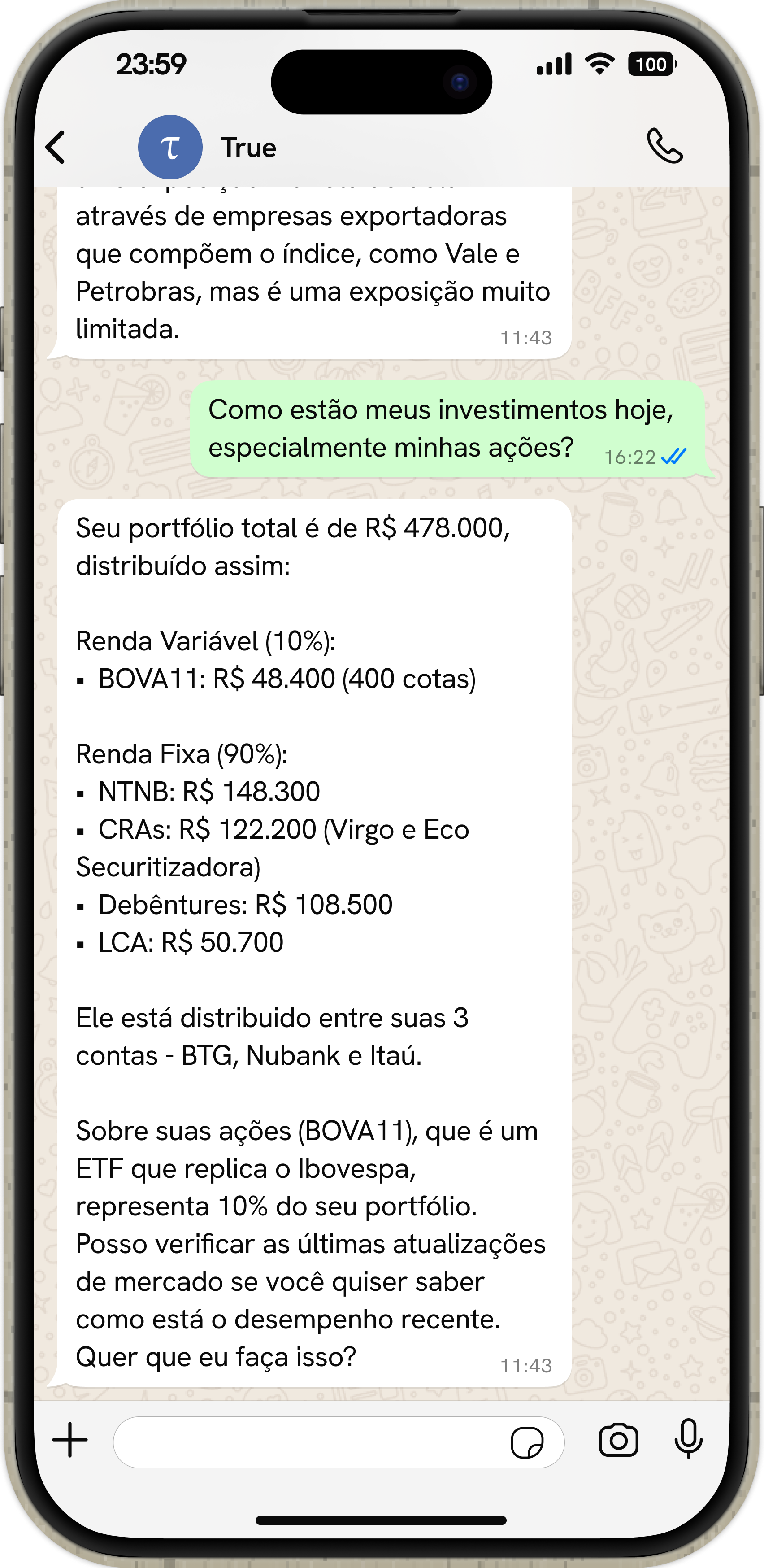Open the plus attachment menu
The image size is (764, 1568).
70,1440
